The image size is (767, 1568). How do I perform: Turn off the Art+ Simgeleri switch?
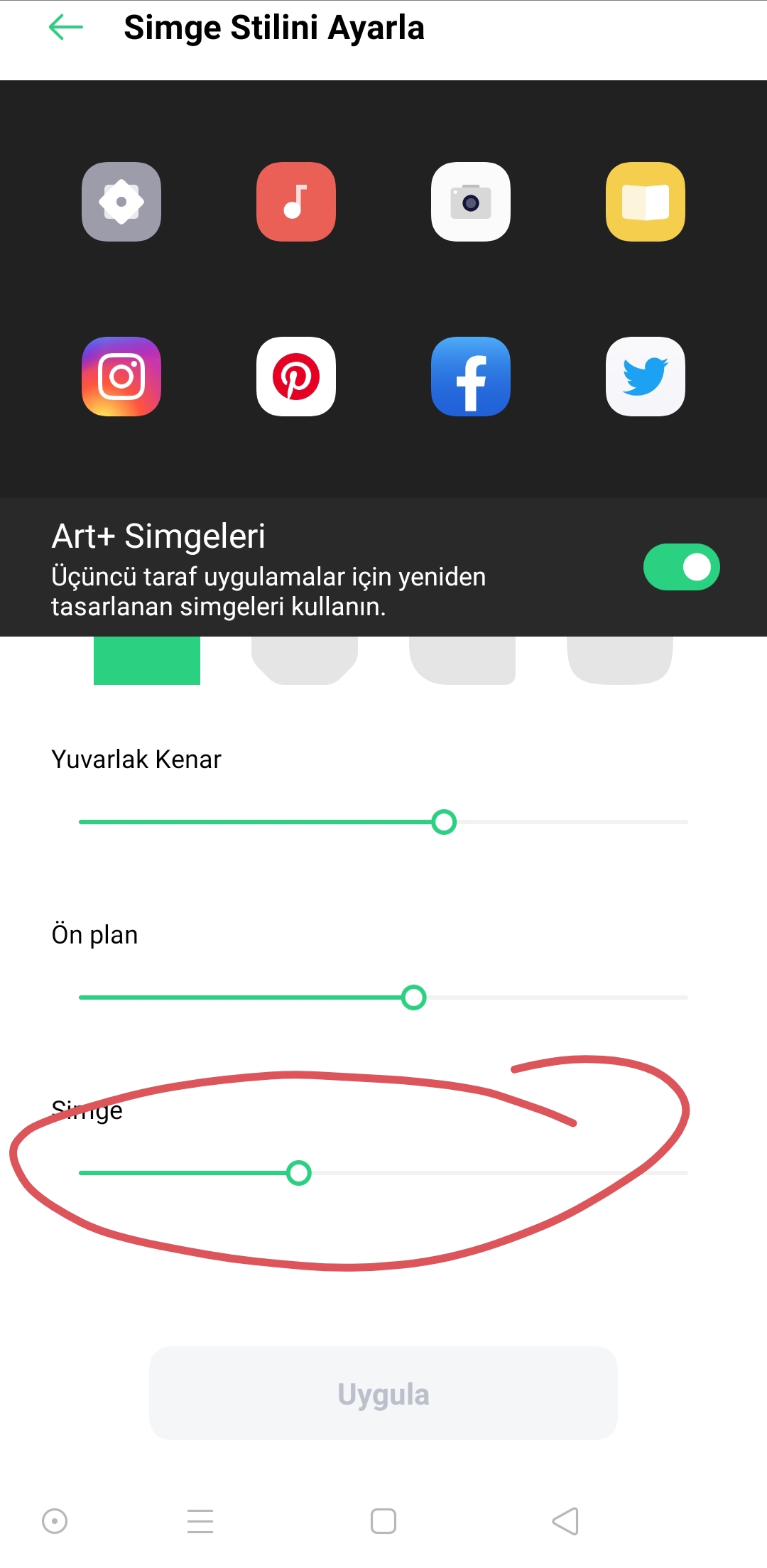click(681, 566)
